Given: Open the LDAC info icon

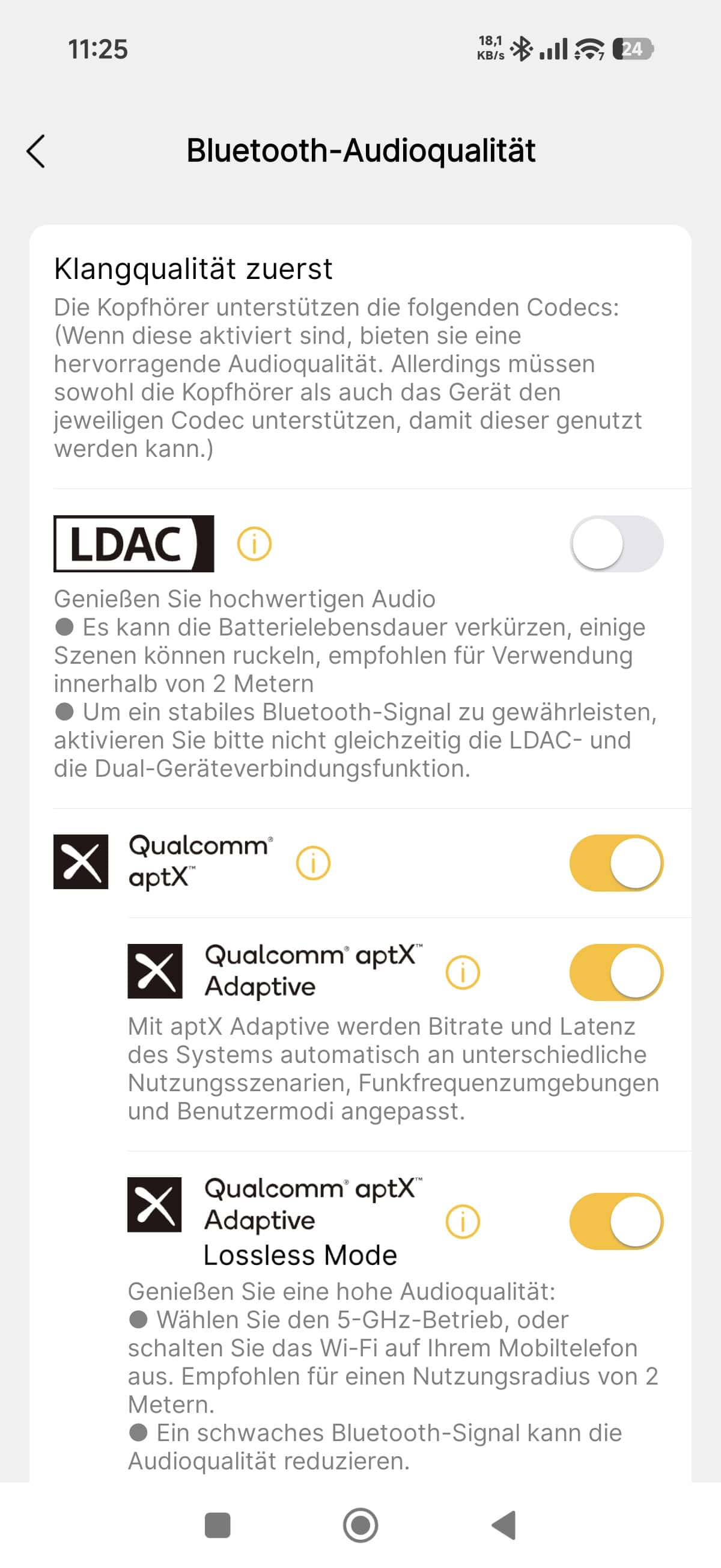Looking at the screenshot, I should [x=254, y=544].
